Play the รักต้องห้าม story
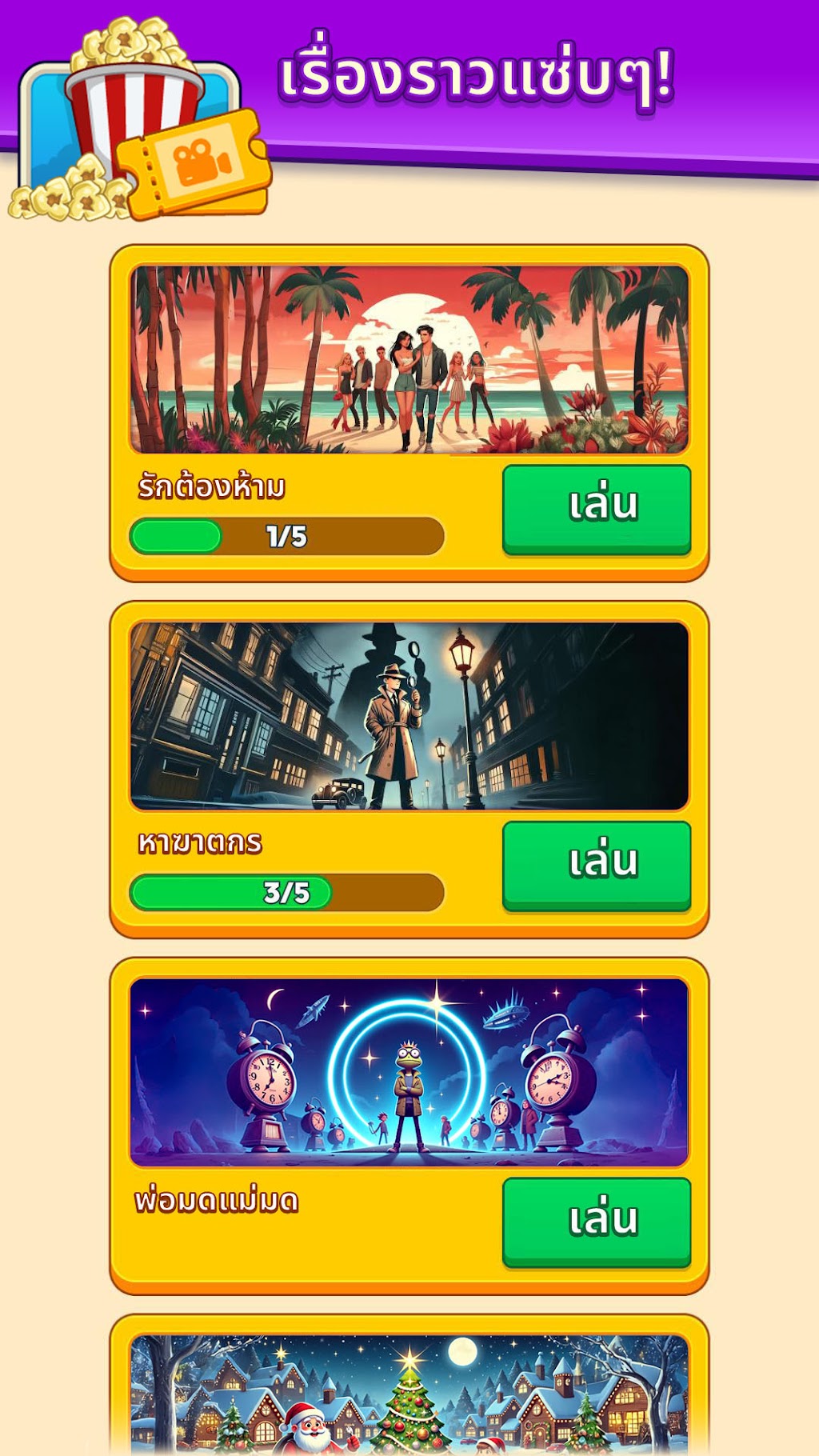Viewport: 819px width, 1456px height. click(597, 510)
